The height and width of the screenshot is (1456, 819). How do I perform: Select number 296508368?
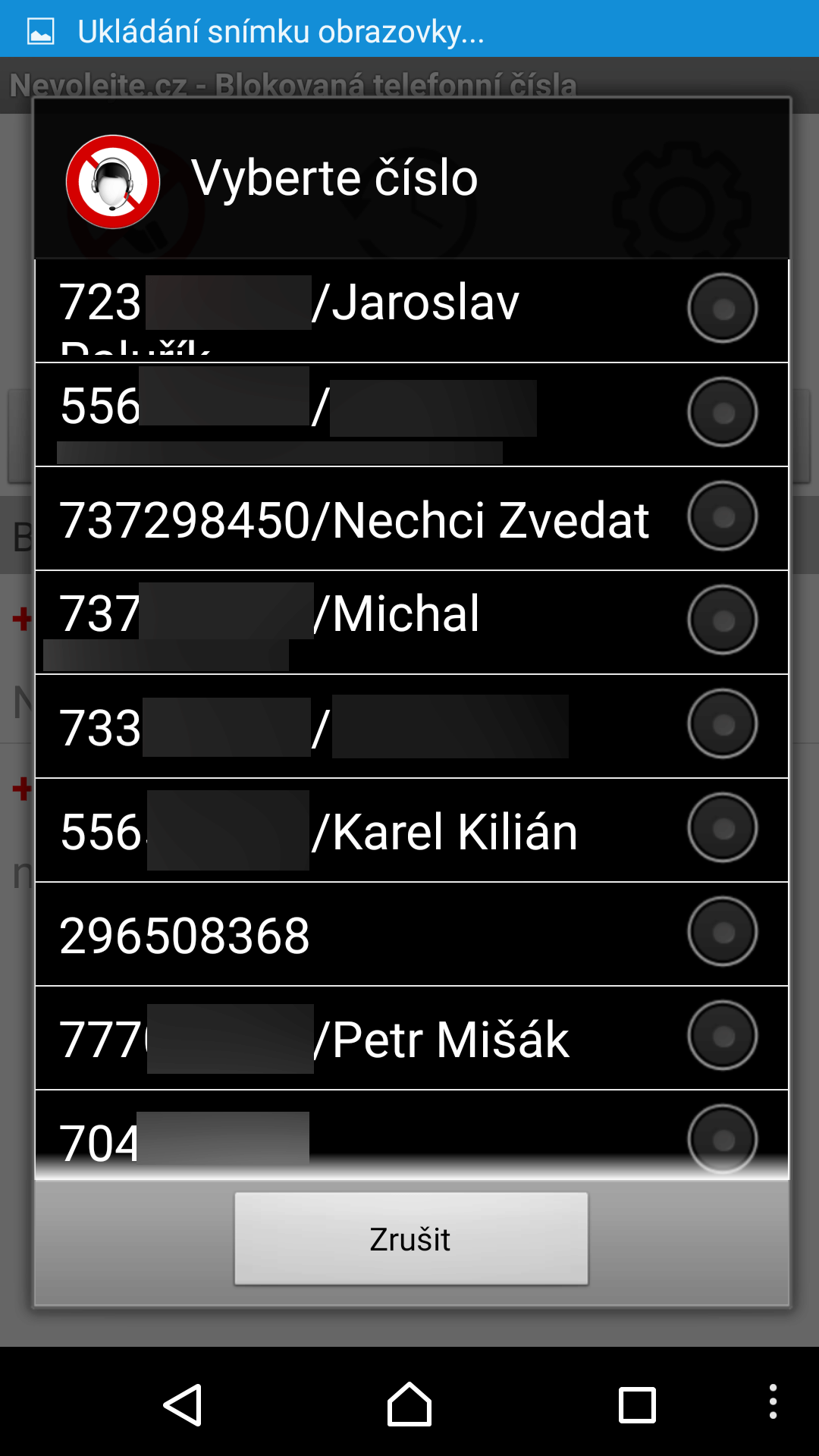[x=412, y=934]
